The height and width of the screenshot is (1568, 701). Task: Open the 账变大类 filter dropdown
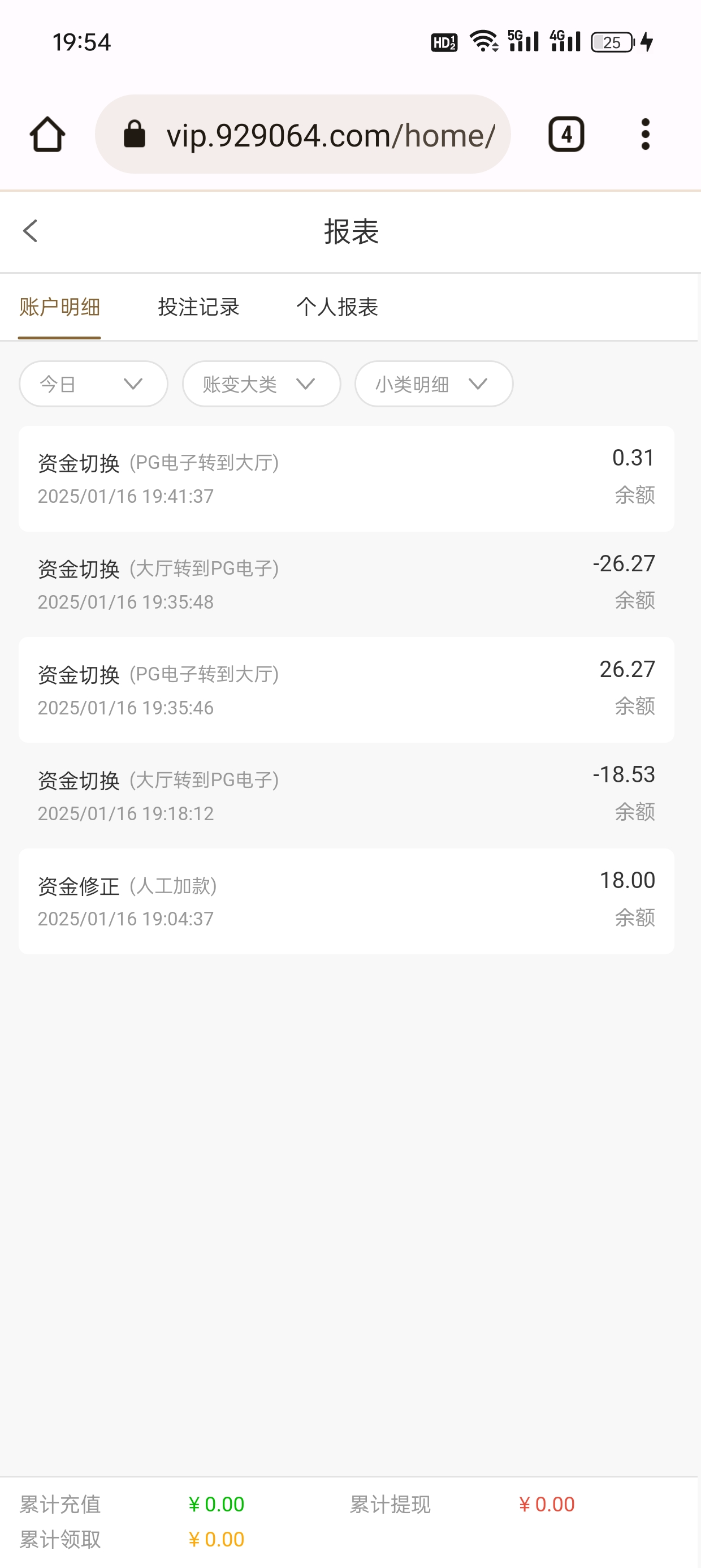[261, 384]
